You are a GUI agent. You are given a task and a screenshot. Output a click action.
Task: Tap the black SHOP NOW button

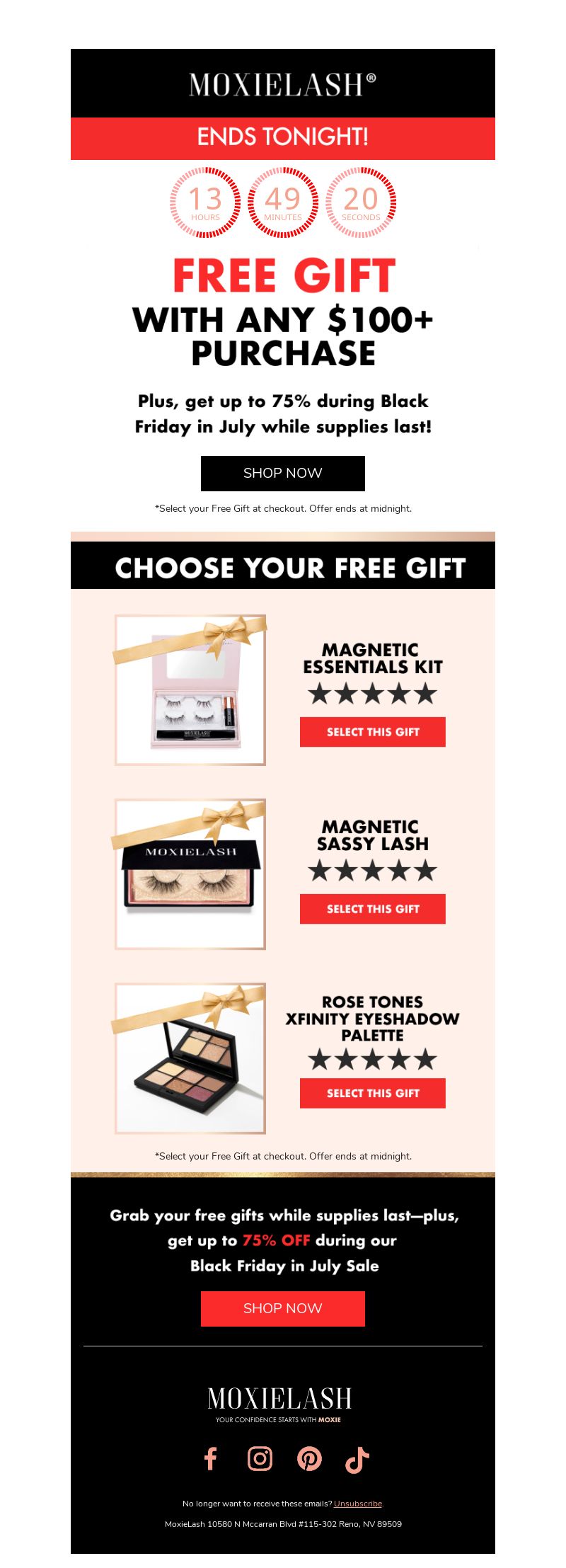pos(282,473)
